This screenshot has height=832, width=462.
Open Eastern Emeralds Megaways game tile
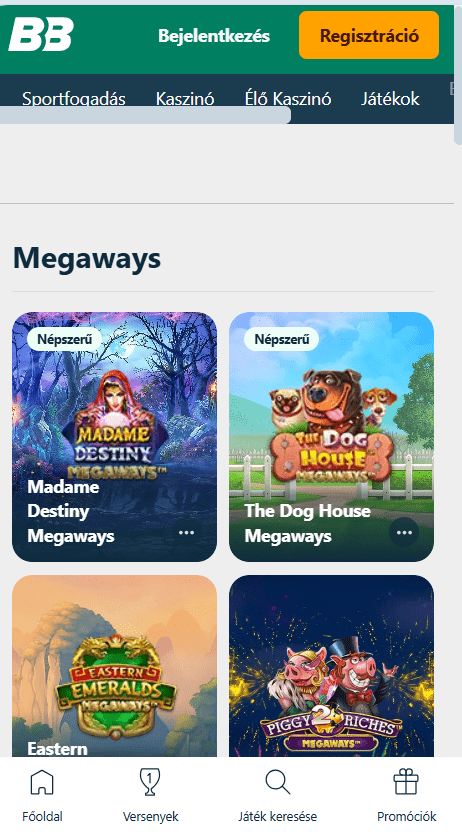click(x=115, y=666)
